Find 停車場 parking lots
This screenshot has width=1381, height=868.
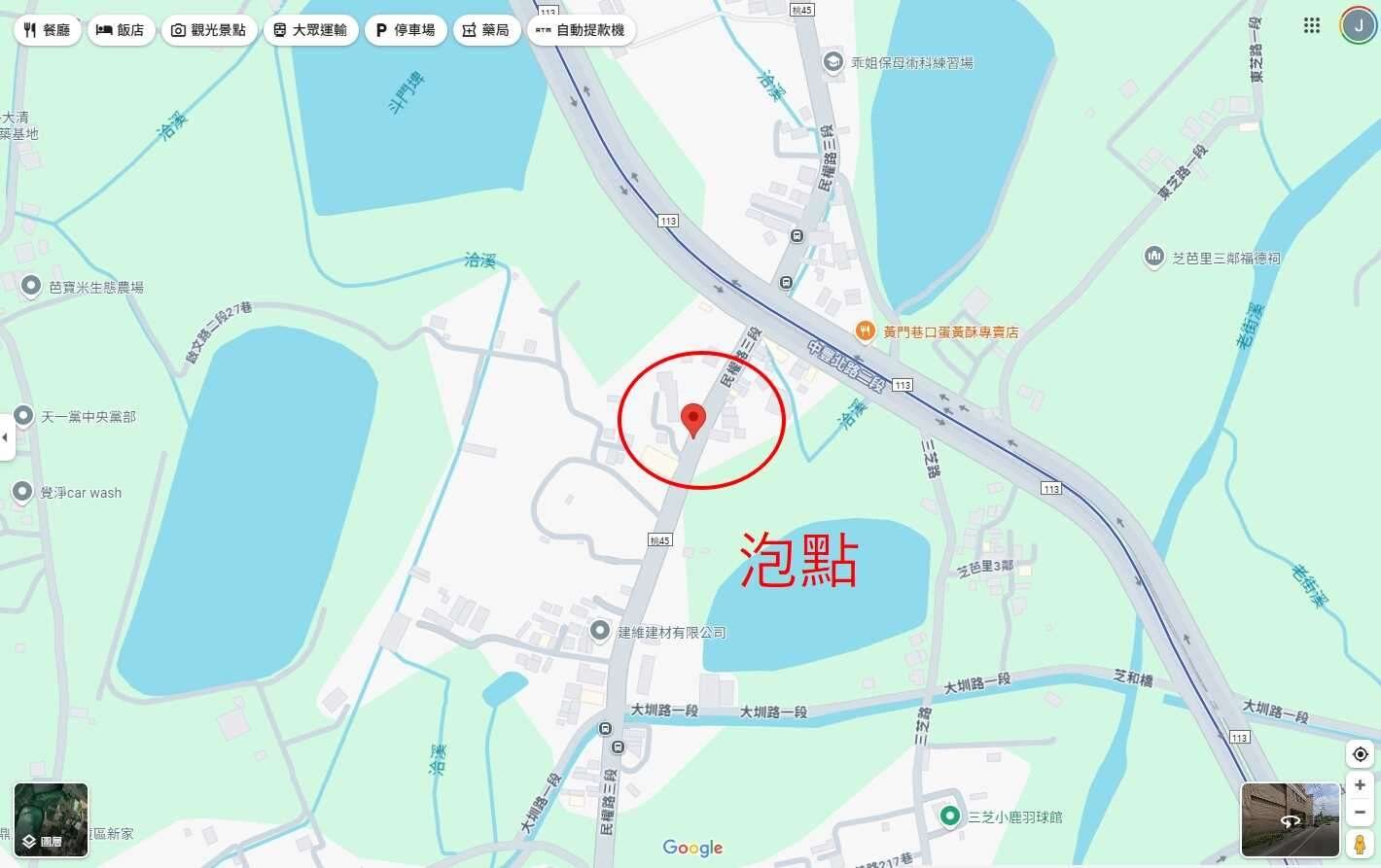(x=406, y=30)
